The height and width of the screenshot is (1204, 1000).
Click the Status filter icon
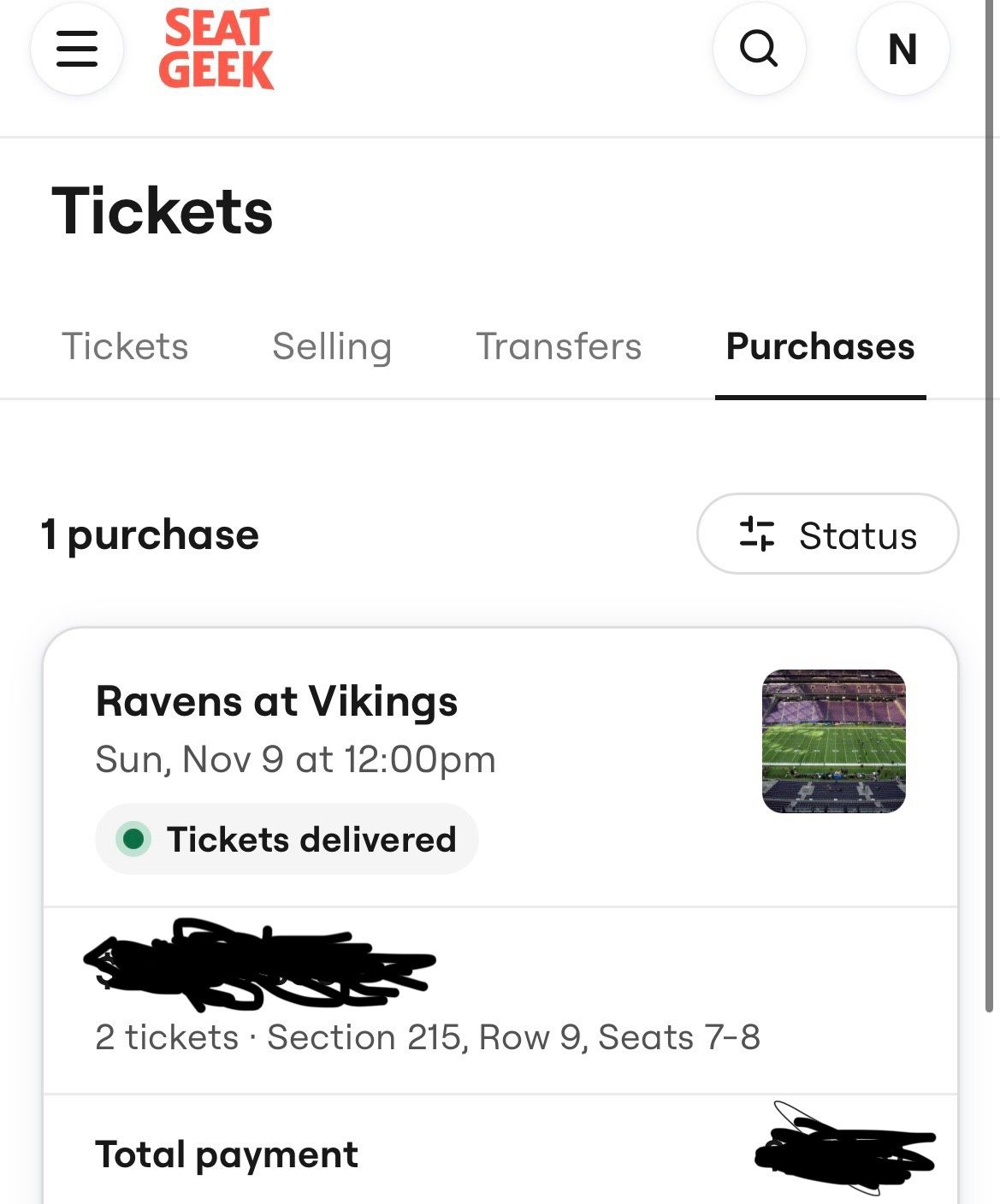point(758,534)
